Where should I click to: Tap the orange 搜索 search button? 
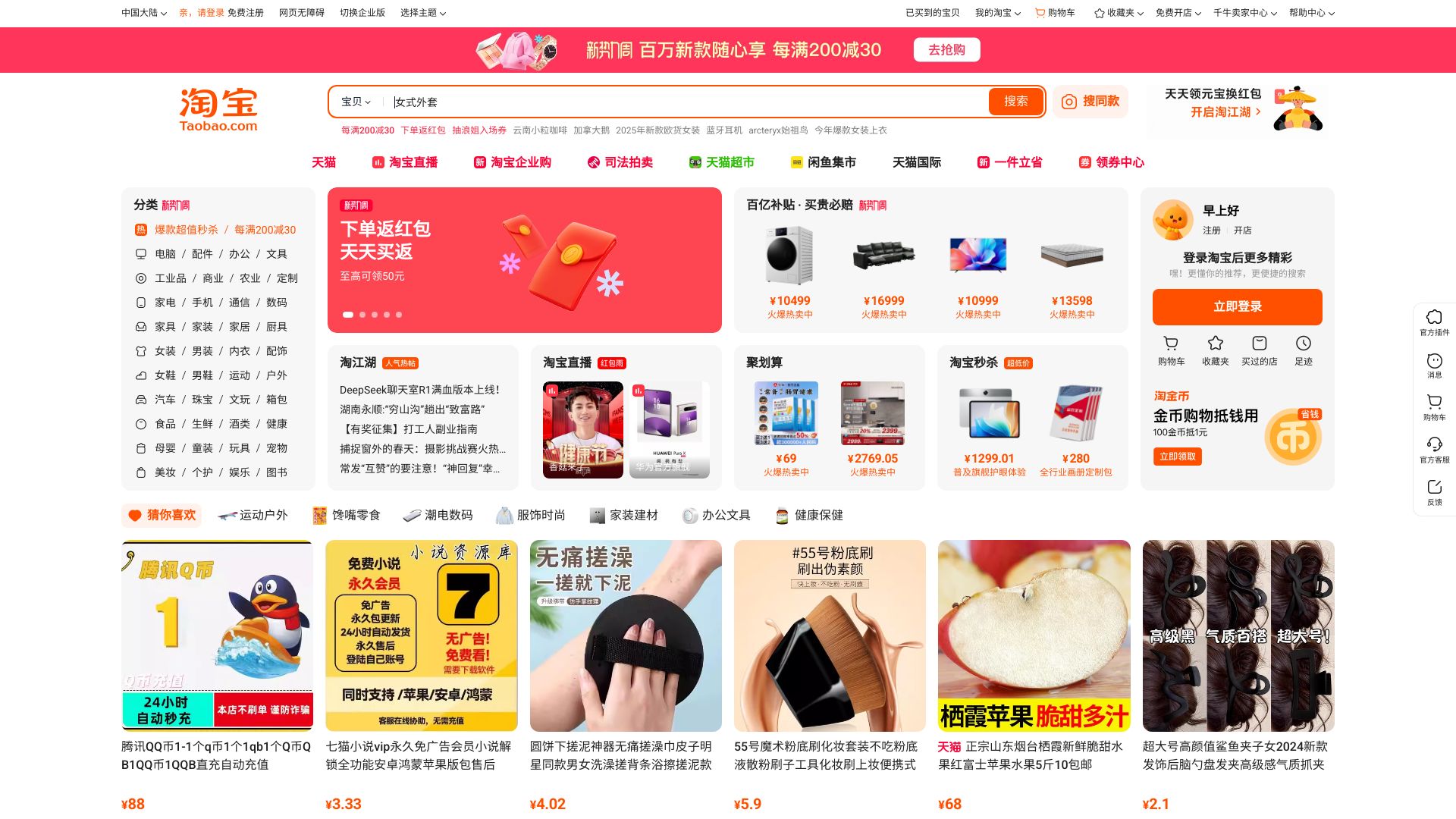coord(1015,102)
